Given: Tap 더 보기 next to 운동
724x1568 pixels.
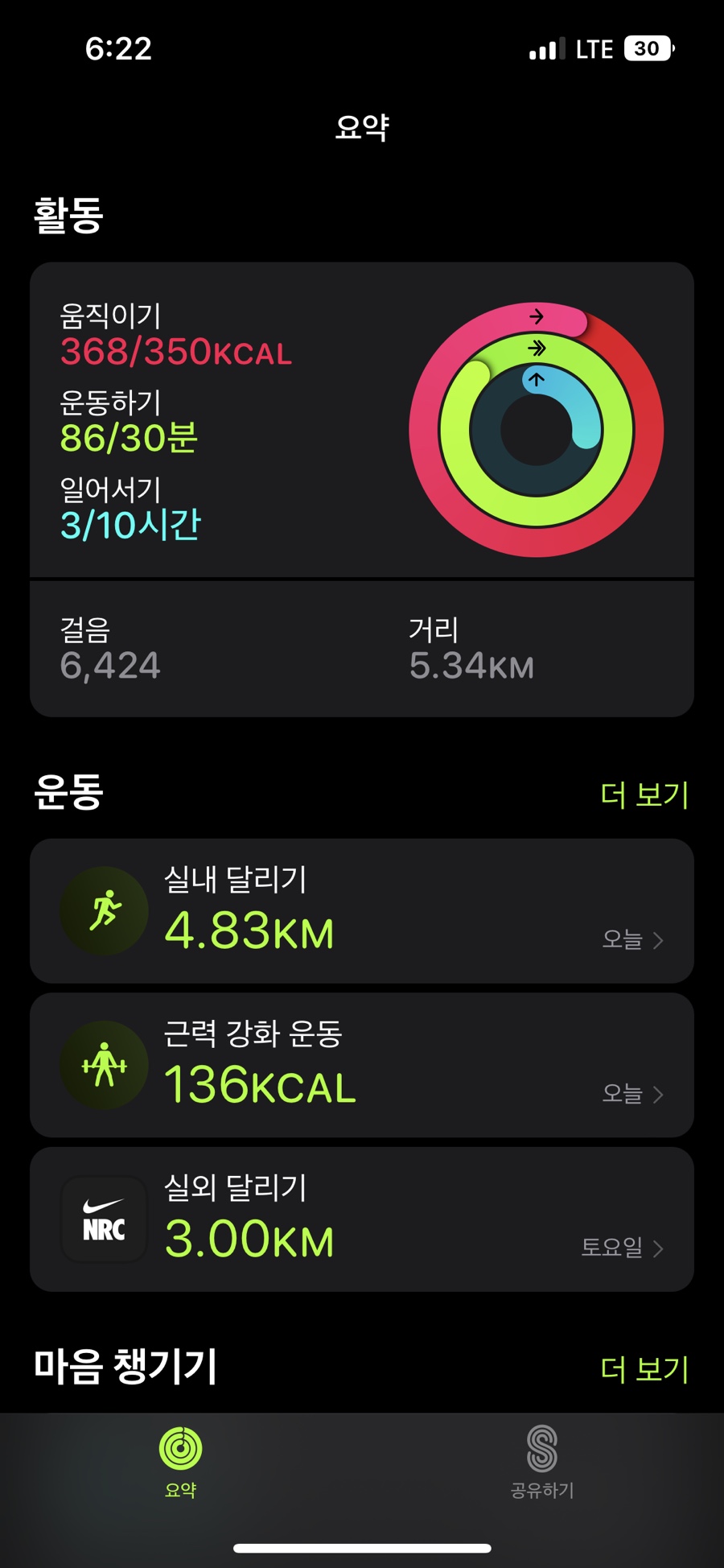Looking at the screenshot, I should click(x=644, y=795).
